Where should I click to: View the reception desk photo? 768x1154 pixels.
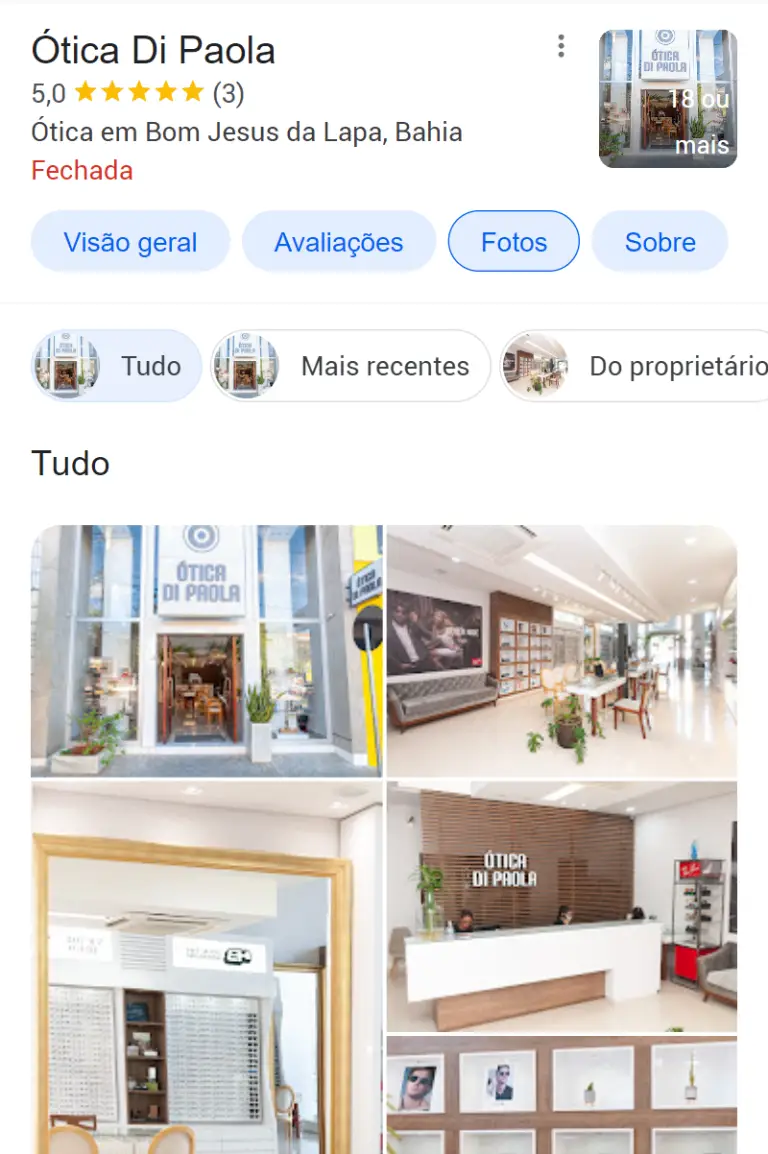click(562, 906)
